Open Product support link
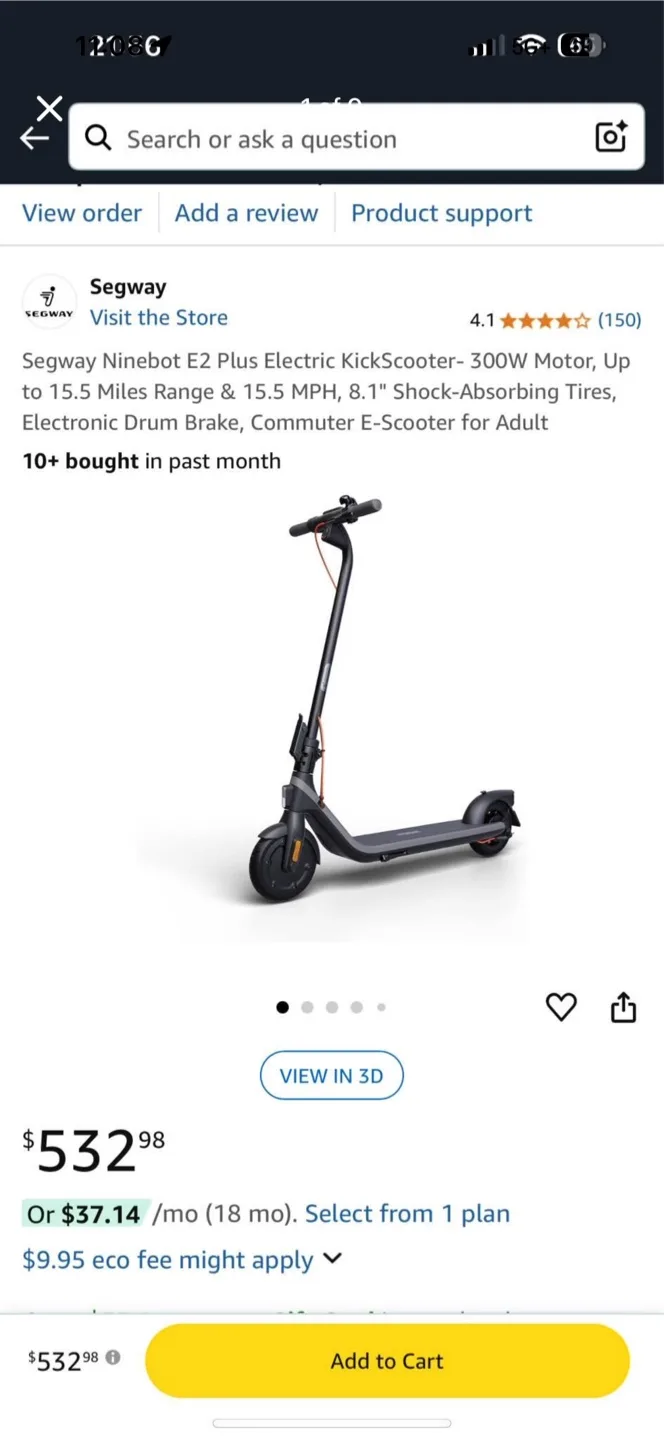The image size is (664, 1440). point(441,213)
